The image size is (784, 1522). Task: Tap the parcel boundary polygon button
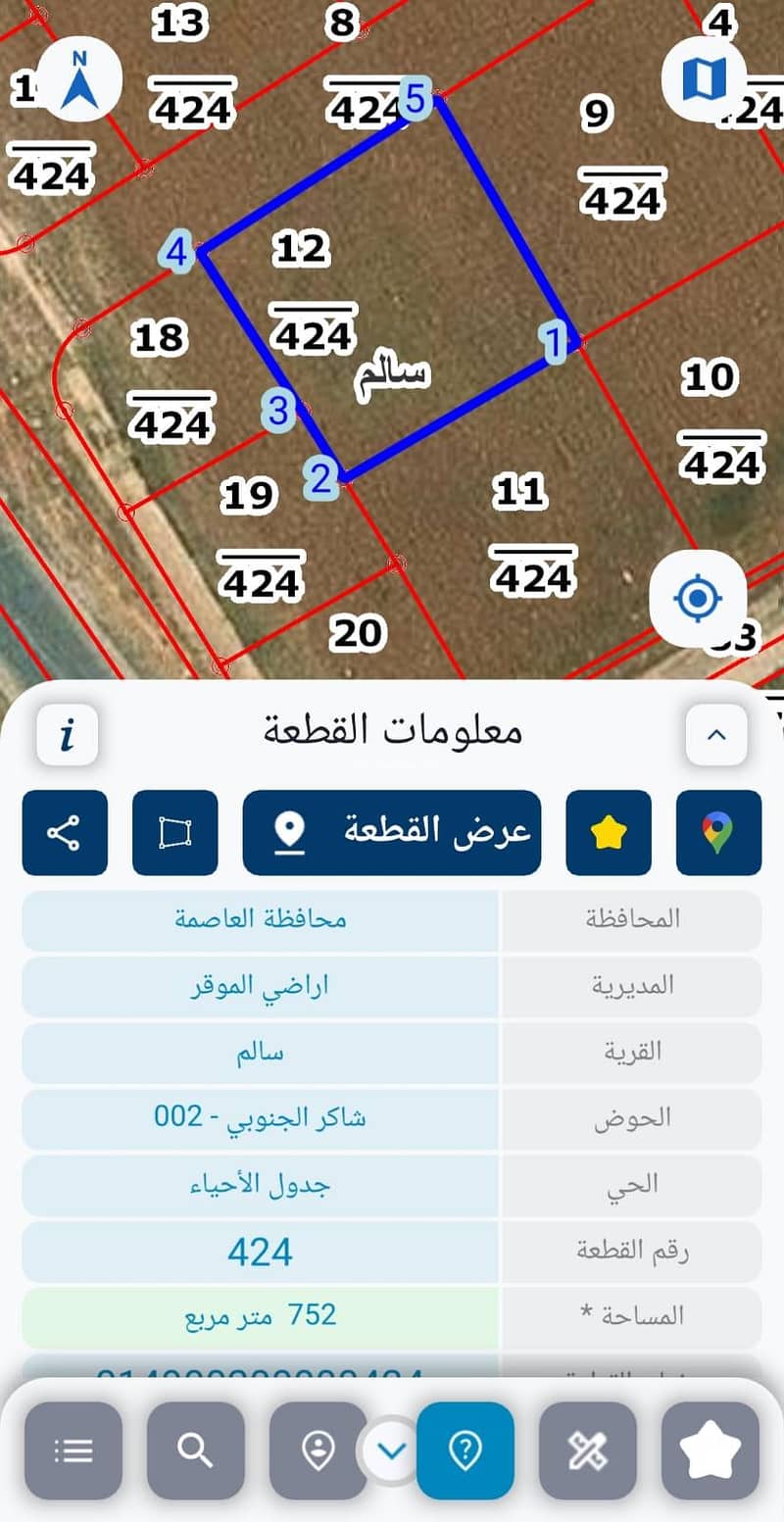174,832
